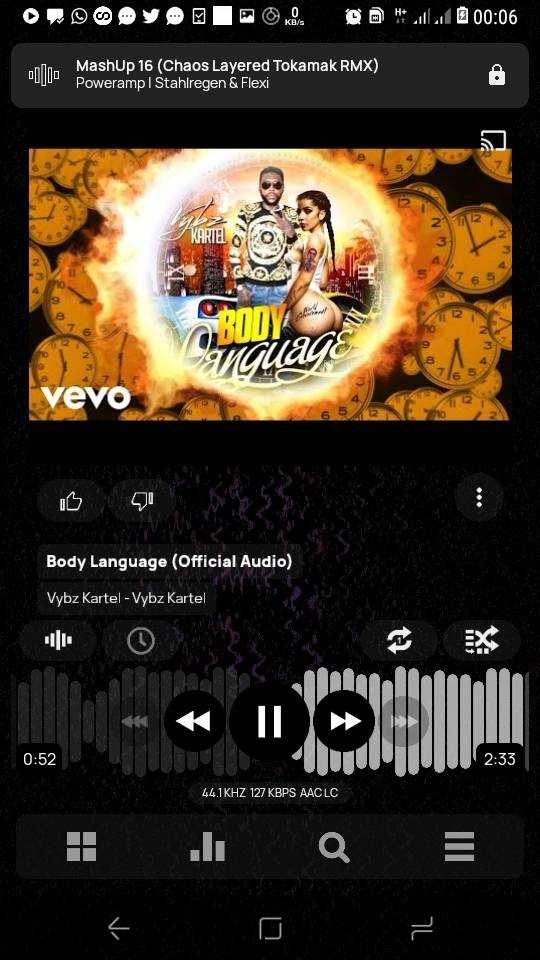This screenshot has height=960, width=540.
Task: Jump to the previous category
Action: [135, 722]
